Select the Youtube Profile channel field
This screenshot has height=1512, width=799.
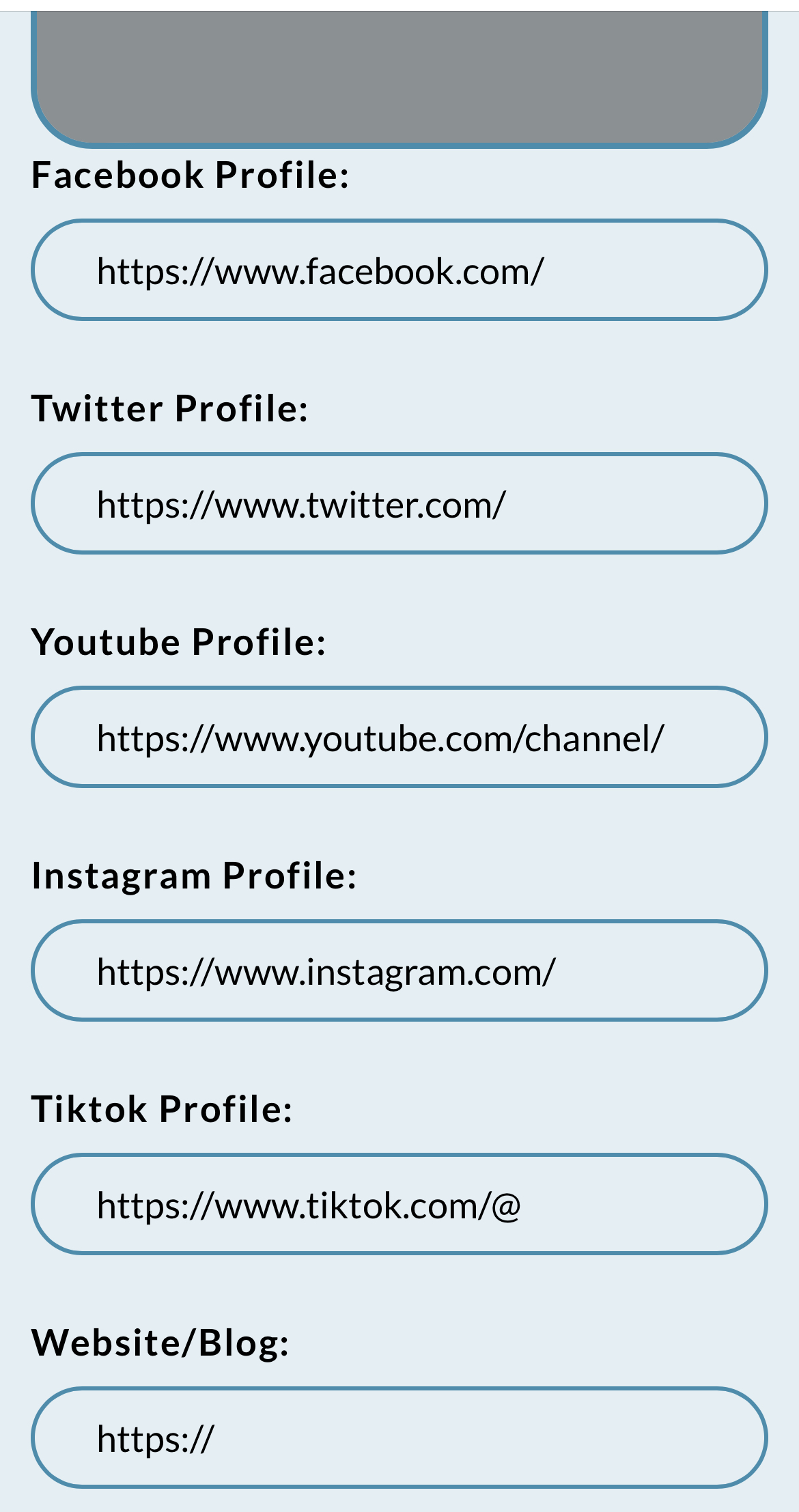[x=399, y=737]
